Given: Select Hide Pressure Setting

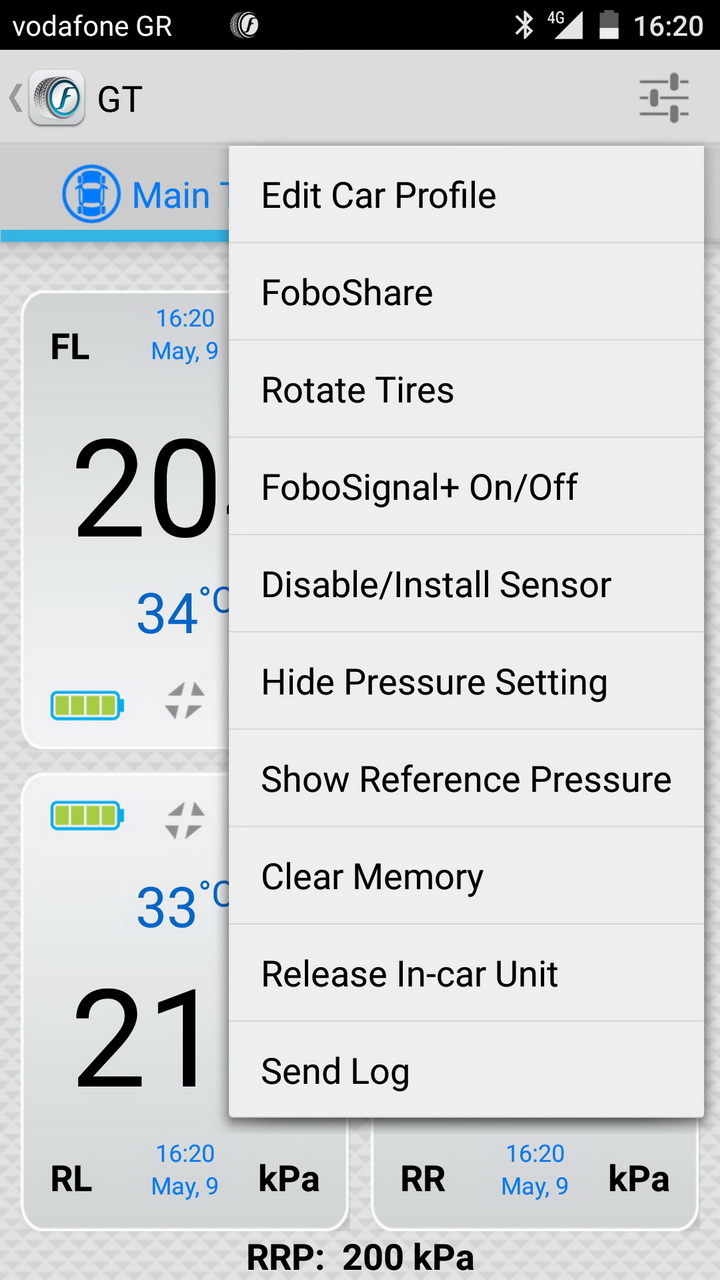Looking at the screenshot, I should tap(466, 681).
